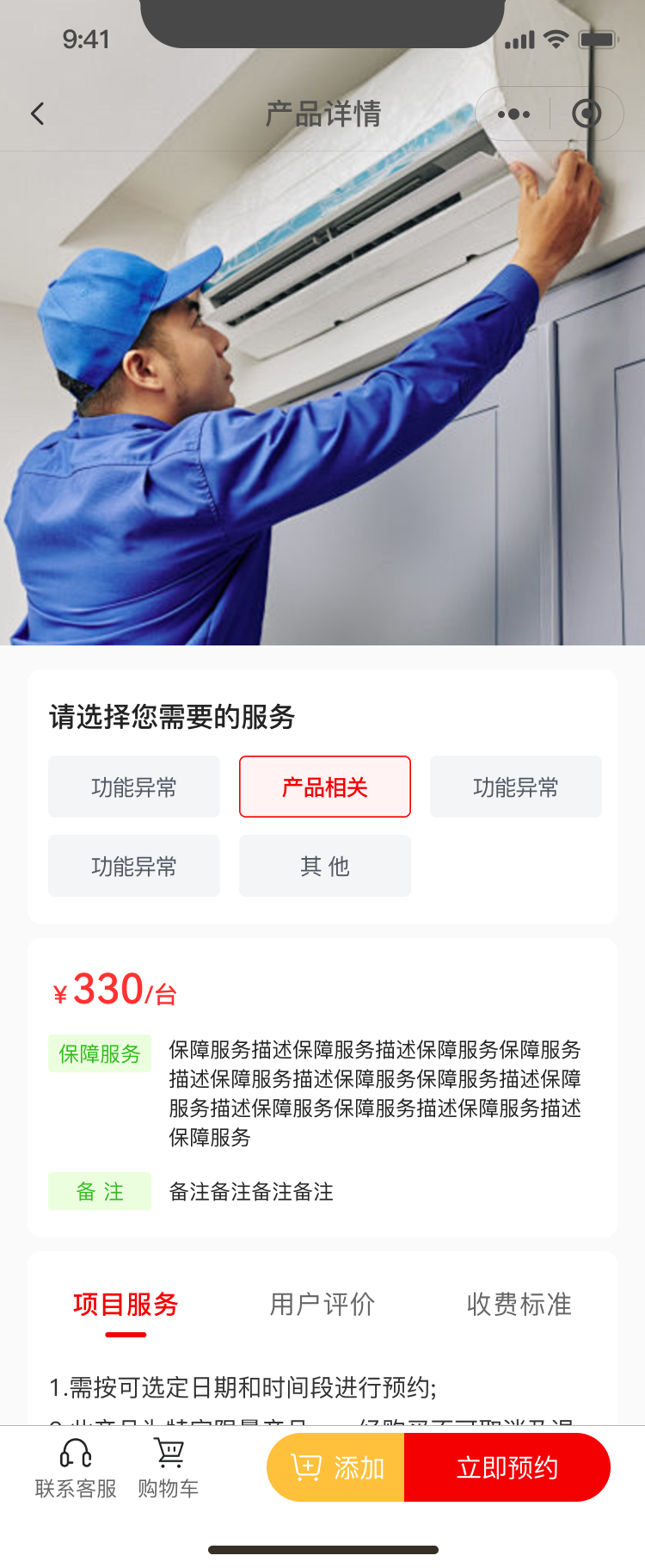Viewport: 645px width, 1568px height.
Task: View the 收费标准 tab
Action: [x=519, y=1305]
